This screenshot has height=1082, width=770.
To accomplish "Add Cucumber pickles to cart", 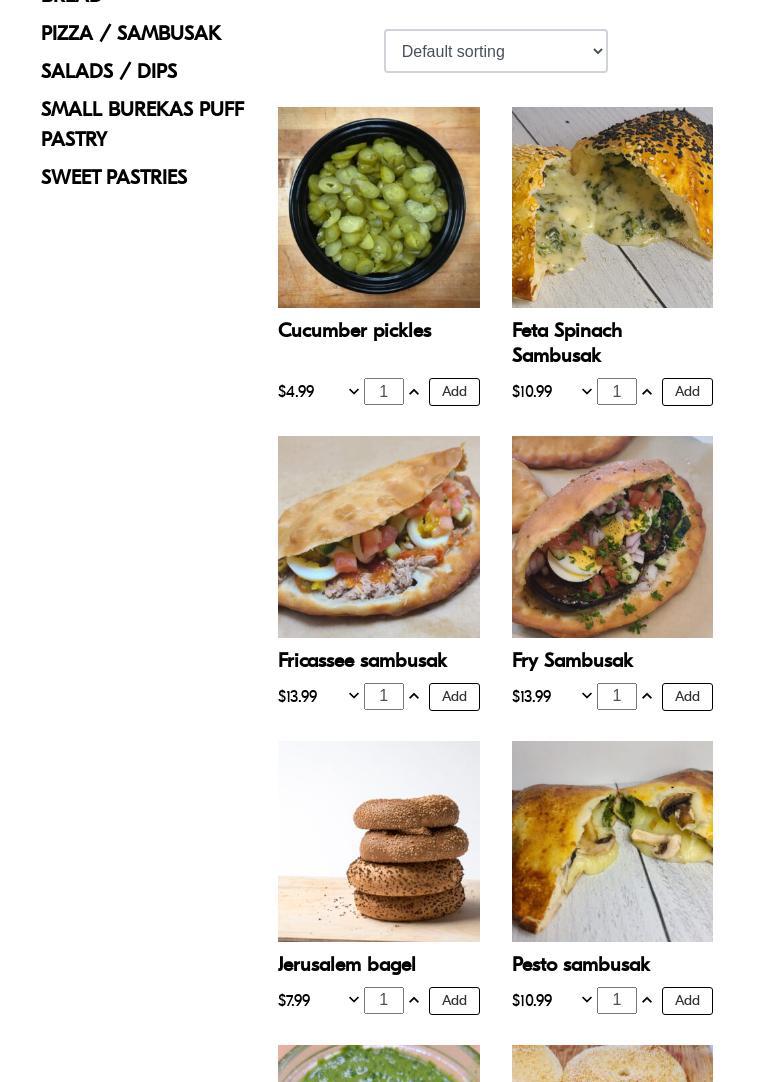I will [x=454, y=392].
